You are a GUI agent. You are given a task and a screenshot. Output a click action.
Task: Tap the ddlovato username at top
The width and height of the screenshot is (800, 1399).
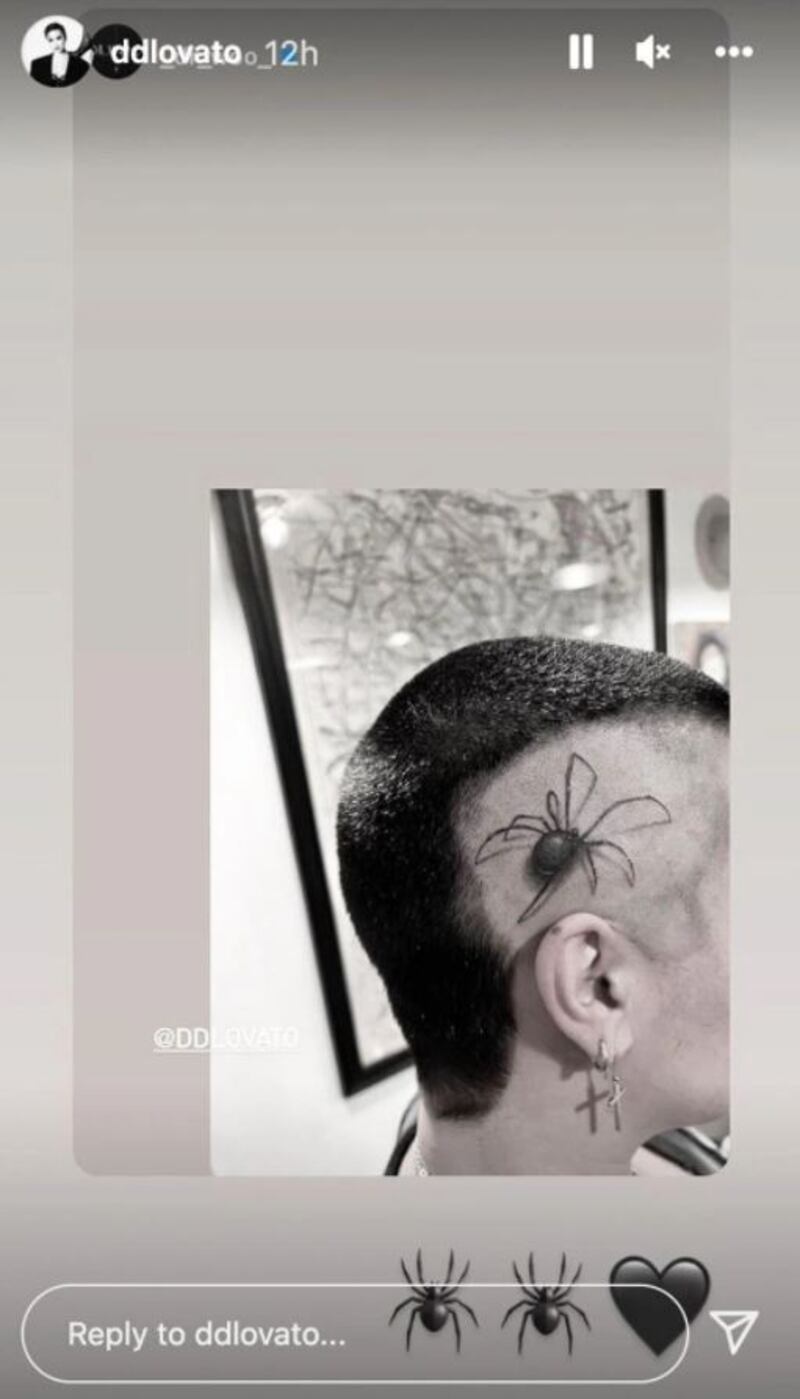[x=176, y=54]
